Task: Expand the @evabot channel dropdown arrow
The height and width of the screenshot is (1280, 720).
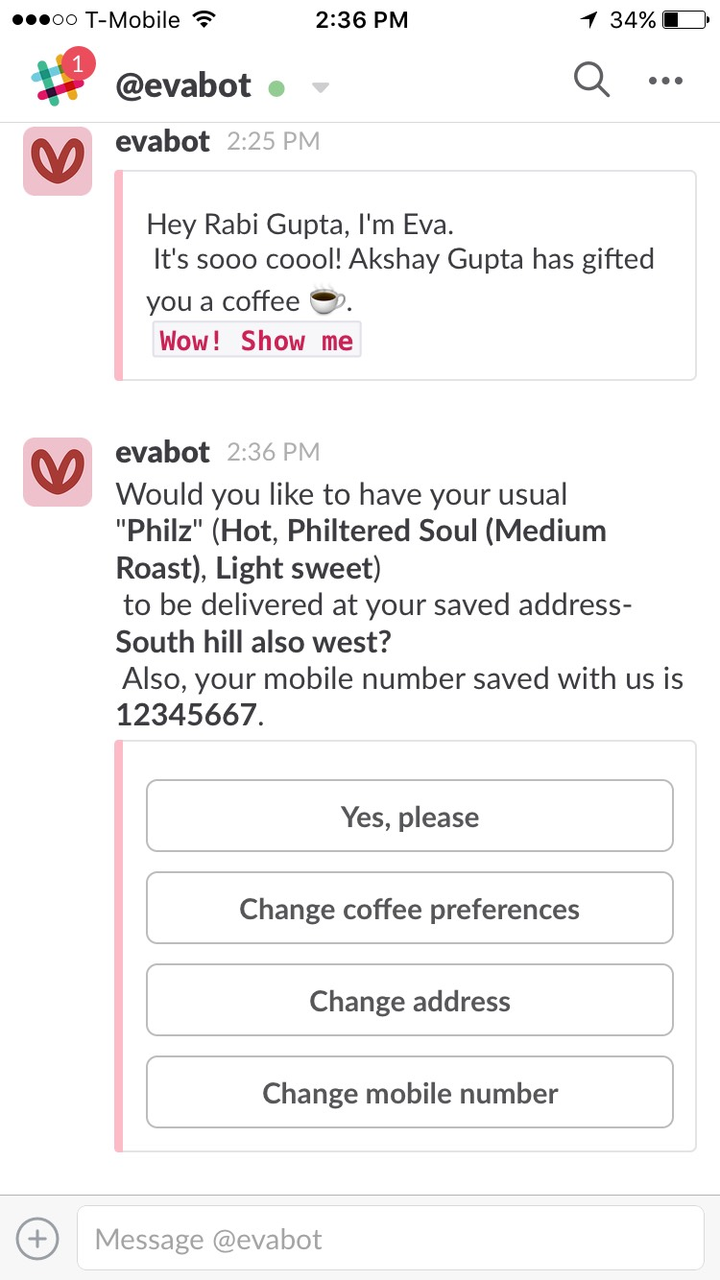Action: tap(320, 89)
